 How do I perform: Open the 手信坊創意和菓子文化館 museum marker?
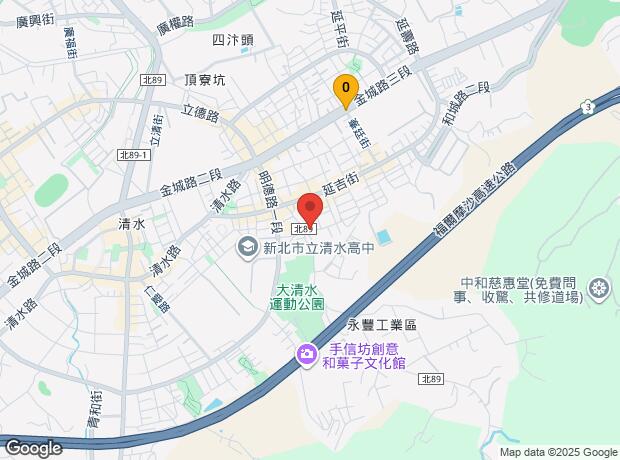(303, 354)
